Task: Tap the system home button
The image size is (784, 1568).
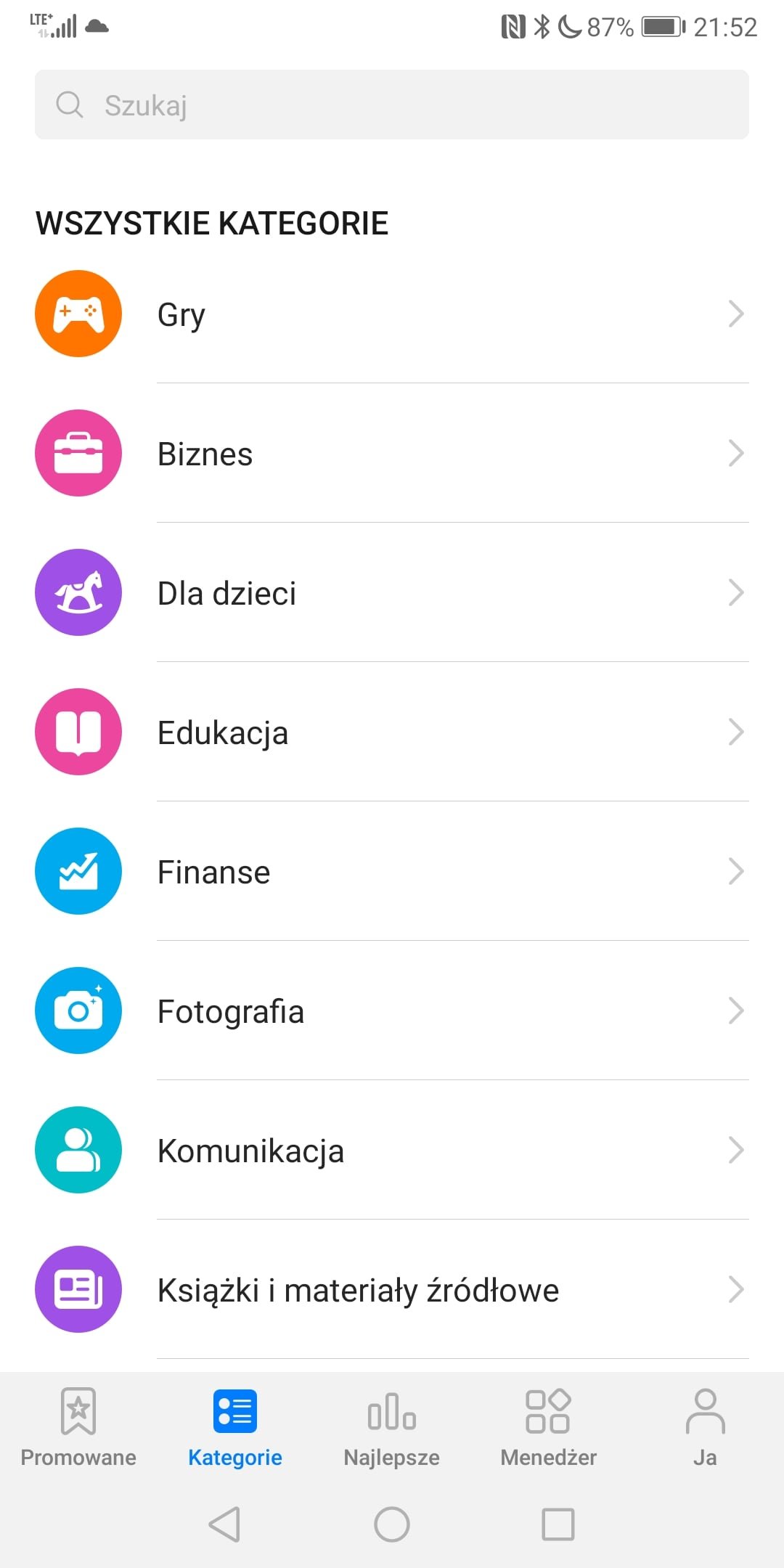Action: click(x=392, y=1524)
